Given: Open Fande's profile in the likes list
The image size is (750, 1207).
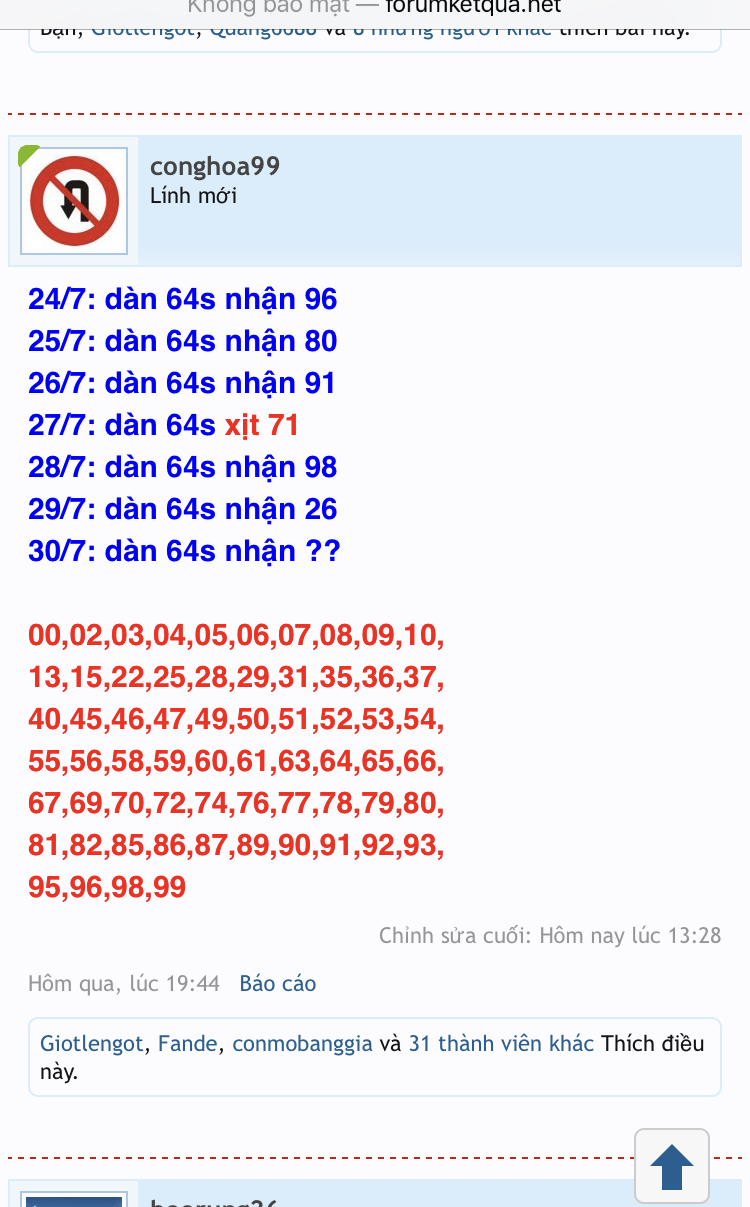Looking at the screenshot, I should point(187,1044).
